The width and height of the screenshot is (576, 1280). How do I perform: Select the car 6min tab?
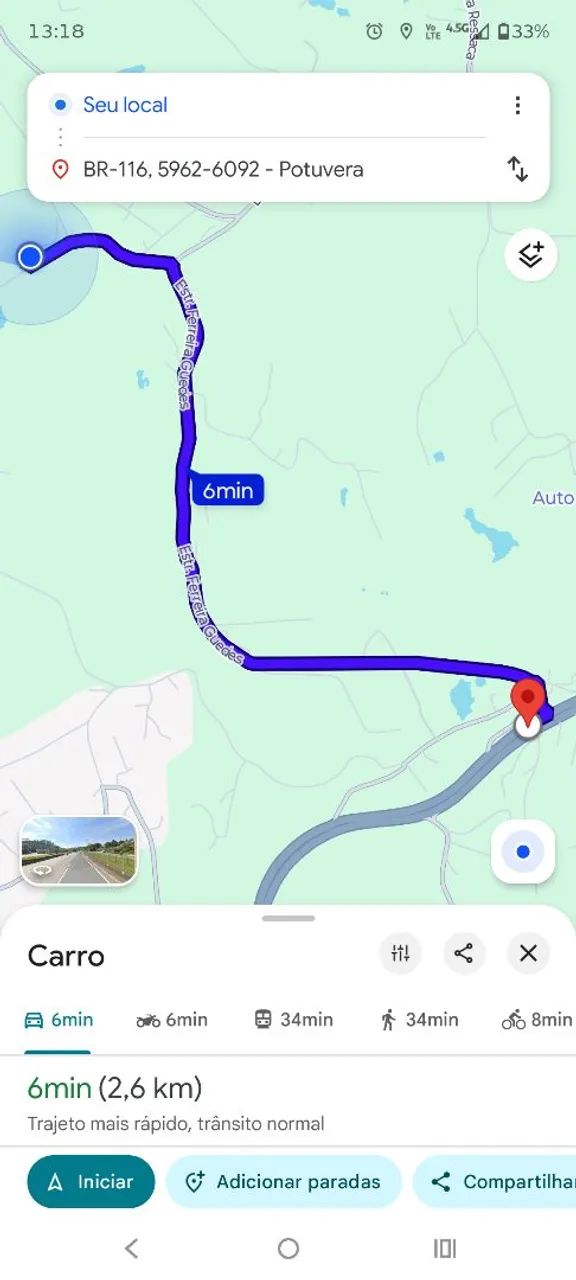58,1020
